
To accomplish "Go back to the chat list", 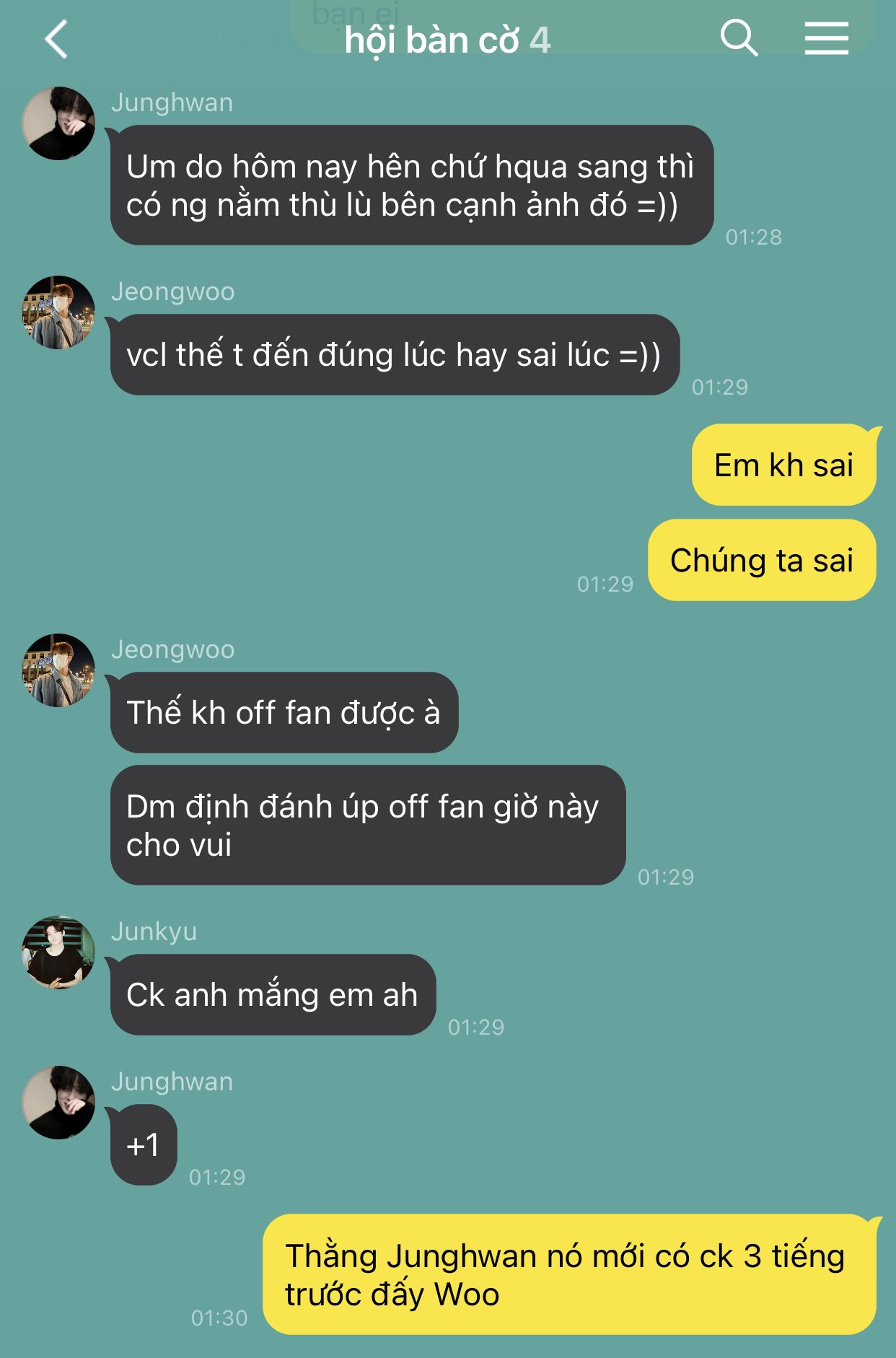I will click(x=56, y=39).
